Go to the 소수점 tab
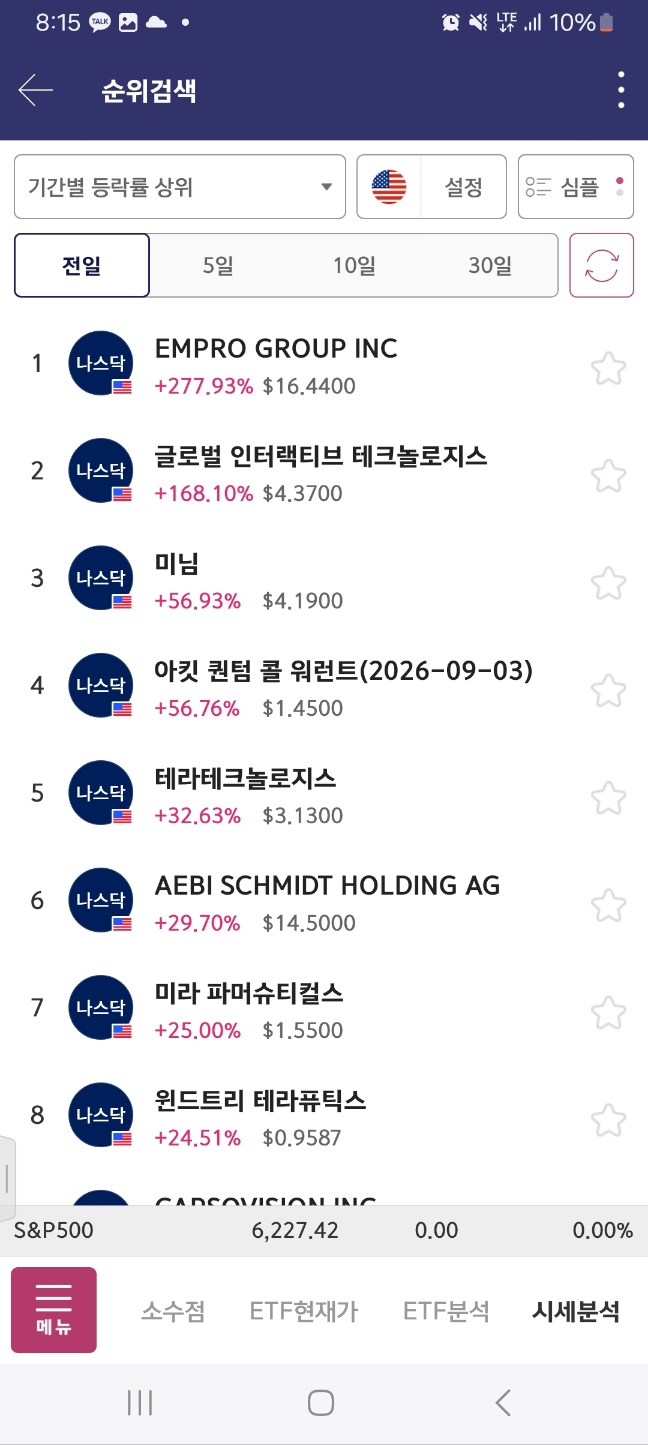Image resolution: width=648 pixels, height=1445 pixels. (x=173, y=1311)
